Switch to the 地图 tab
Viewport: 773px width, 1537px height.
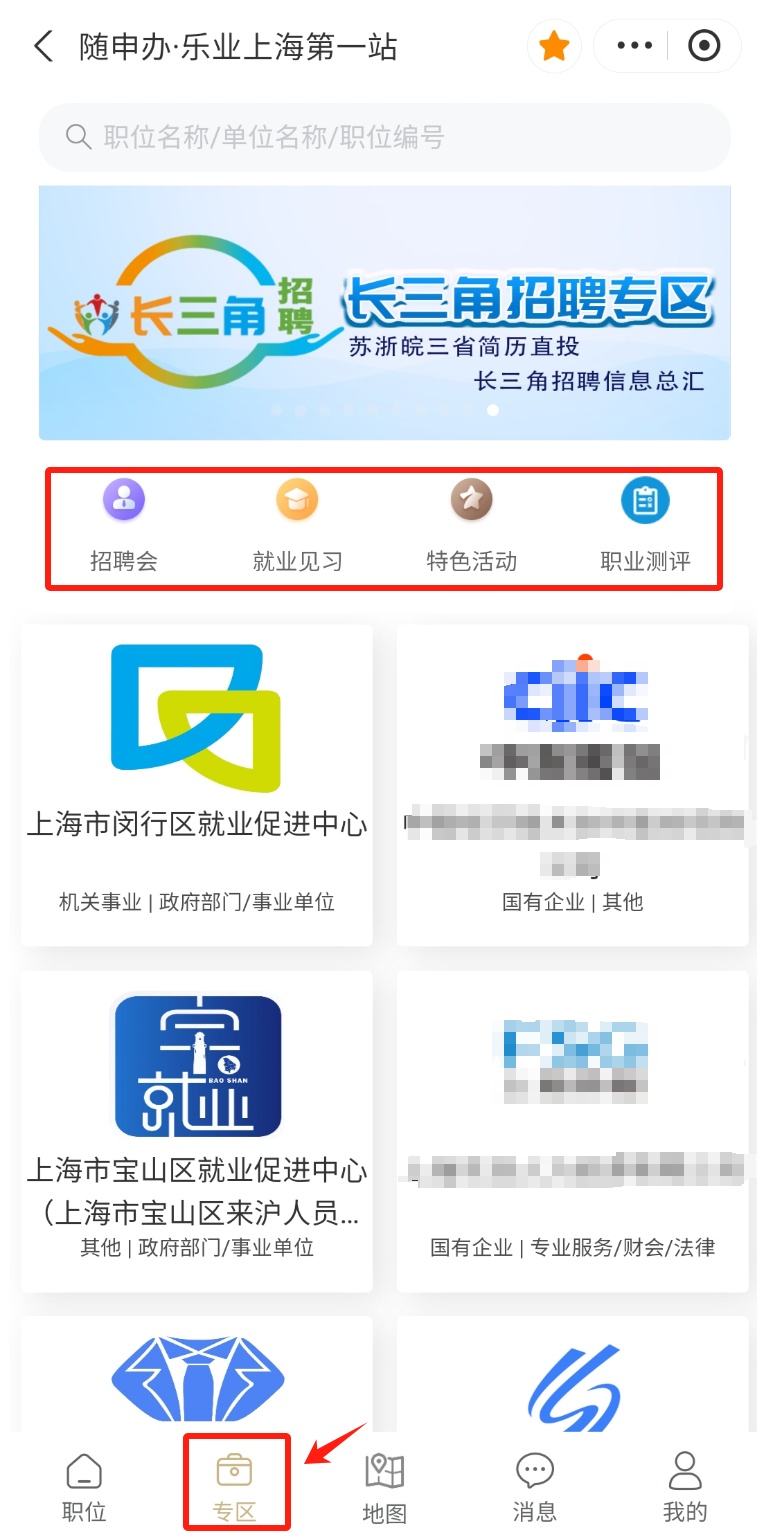[384, 1487]
